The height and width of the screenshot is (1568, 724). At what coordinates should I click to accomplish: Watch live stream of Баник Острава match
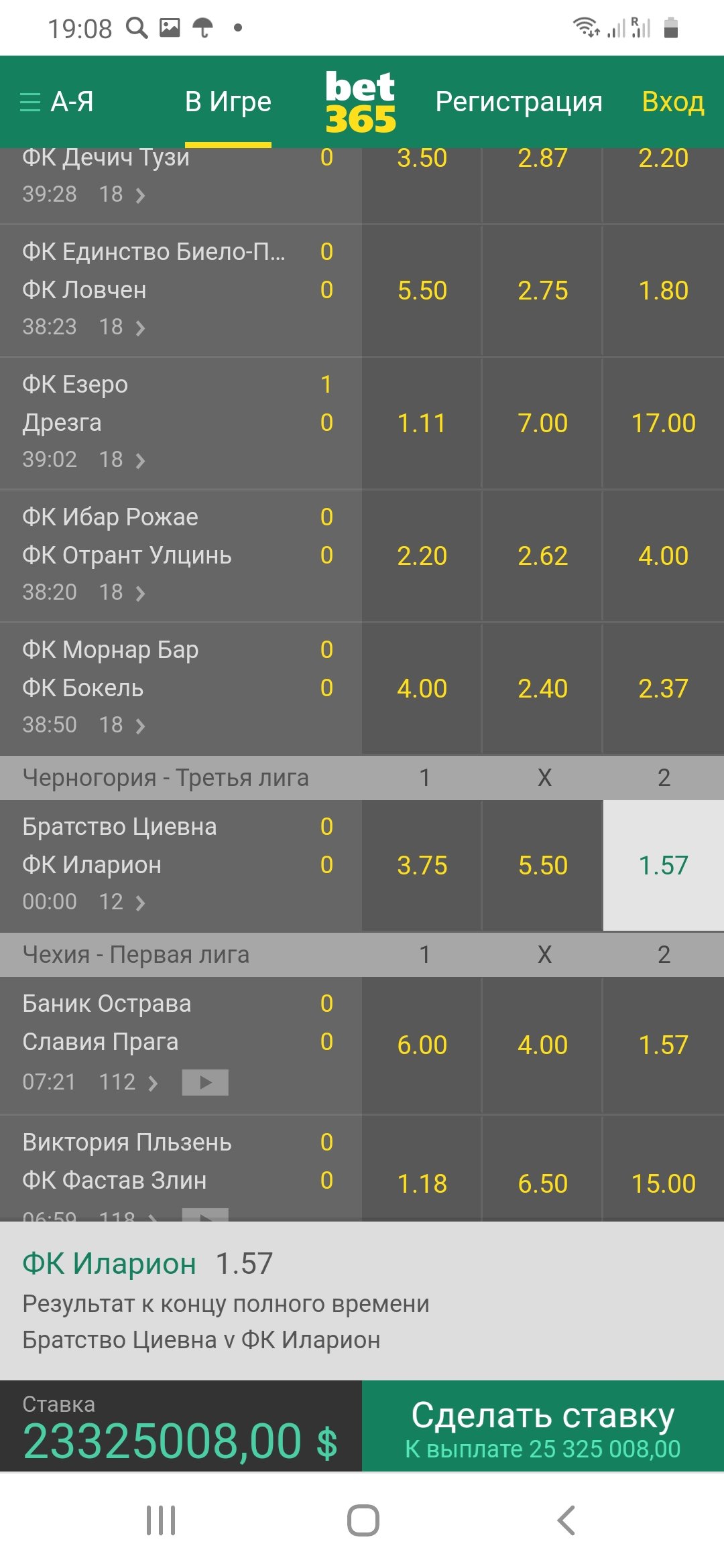tap(205, 1082)
